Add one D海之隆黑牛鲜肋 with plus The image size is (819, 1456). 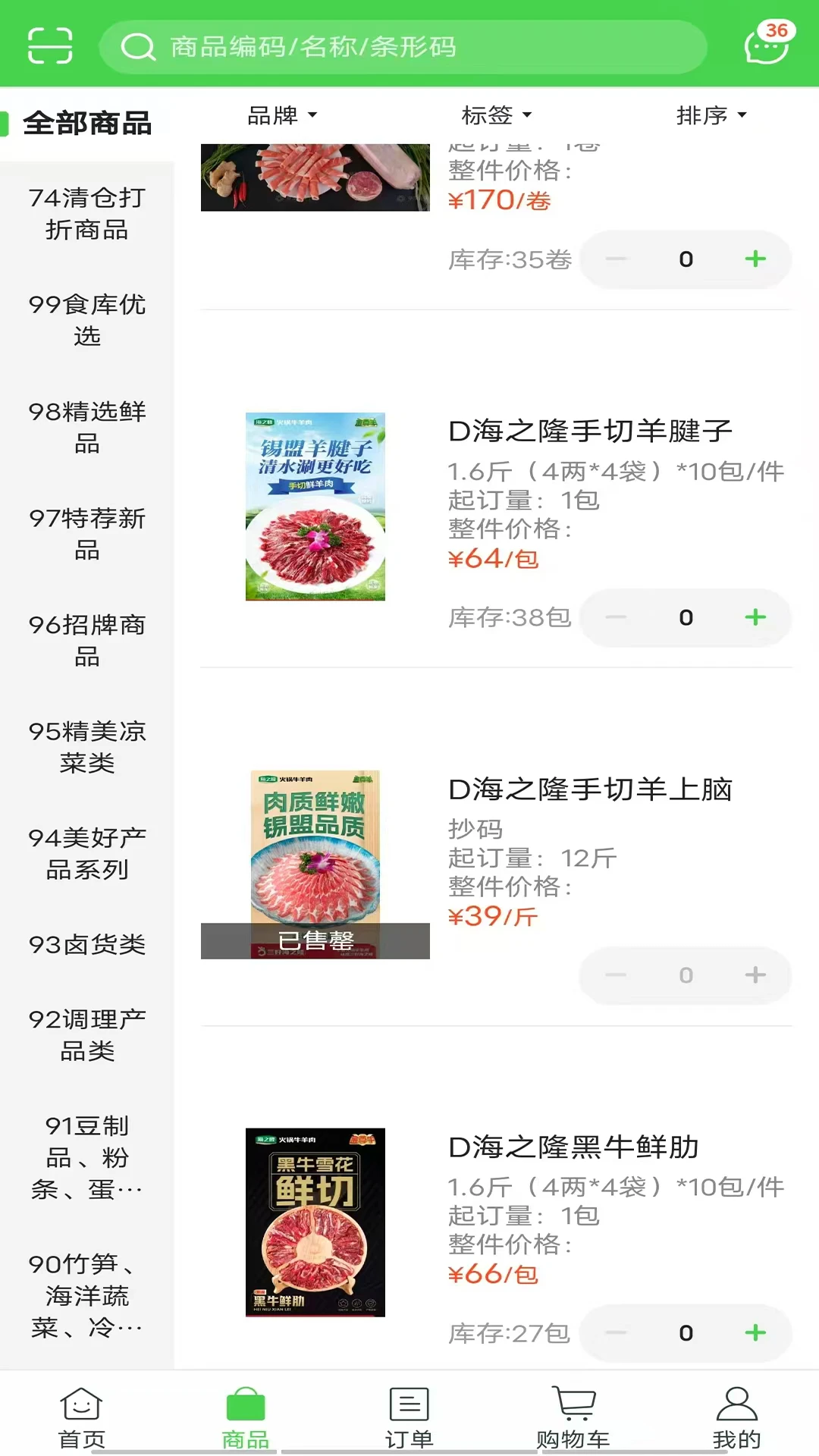coord(755,1332)
